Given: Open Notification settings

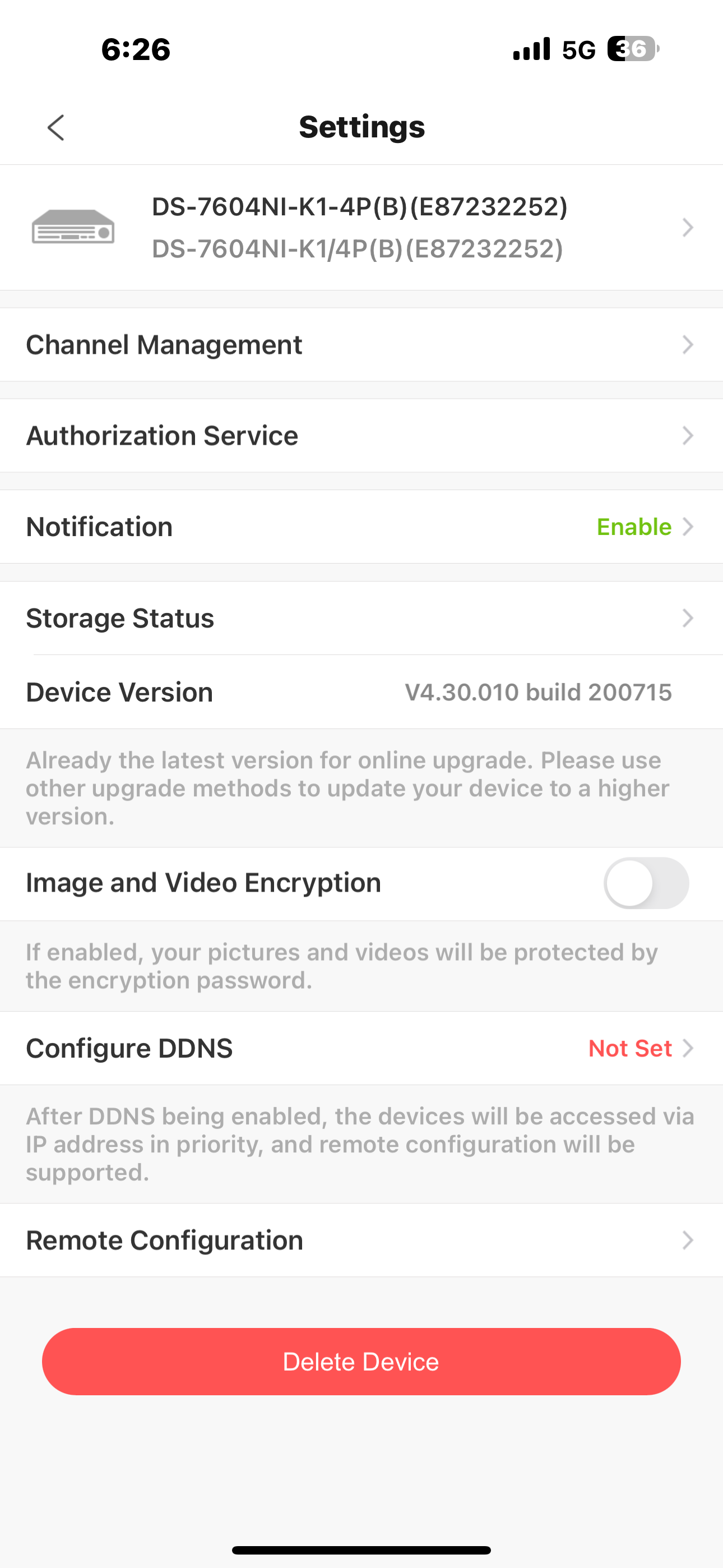Looking at the screenshot, I should [361, 527].
